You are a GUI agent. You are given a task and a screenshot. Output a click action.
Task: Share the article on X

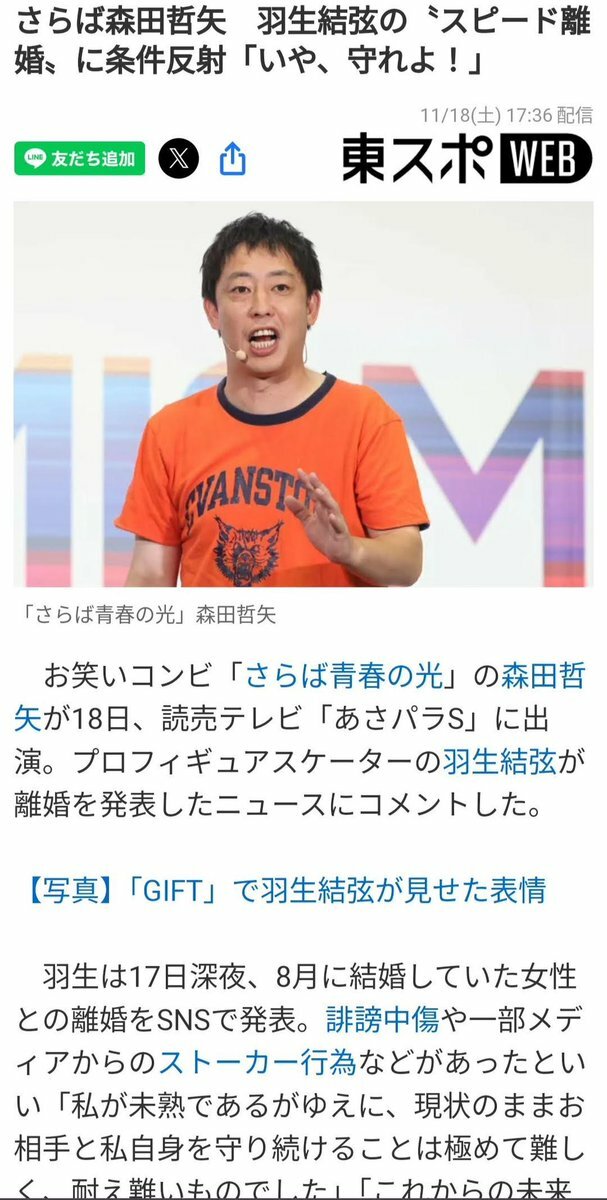pos(179,158)
